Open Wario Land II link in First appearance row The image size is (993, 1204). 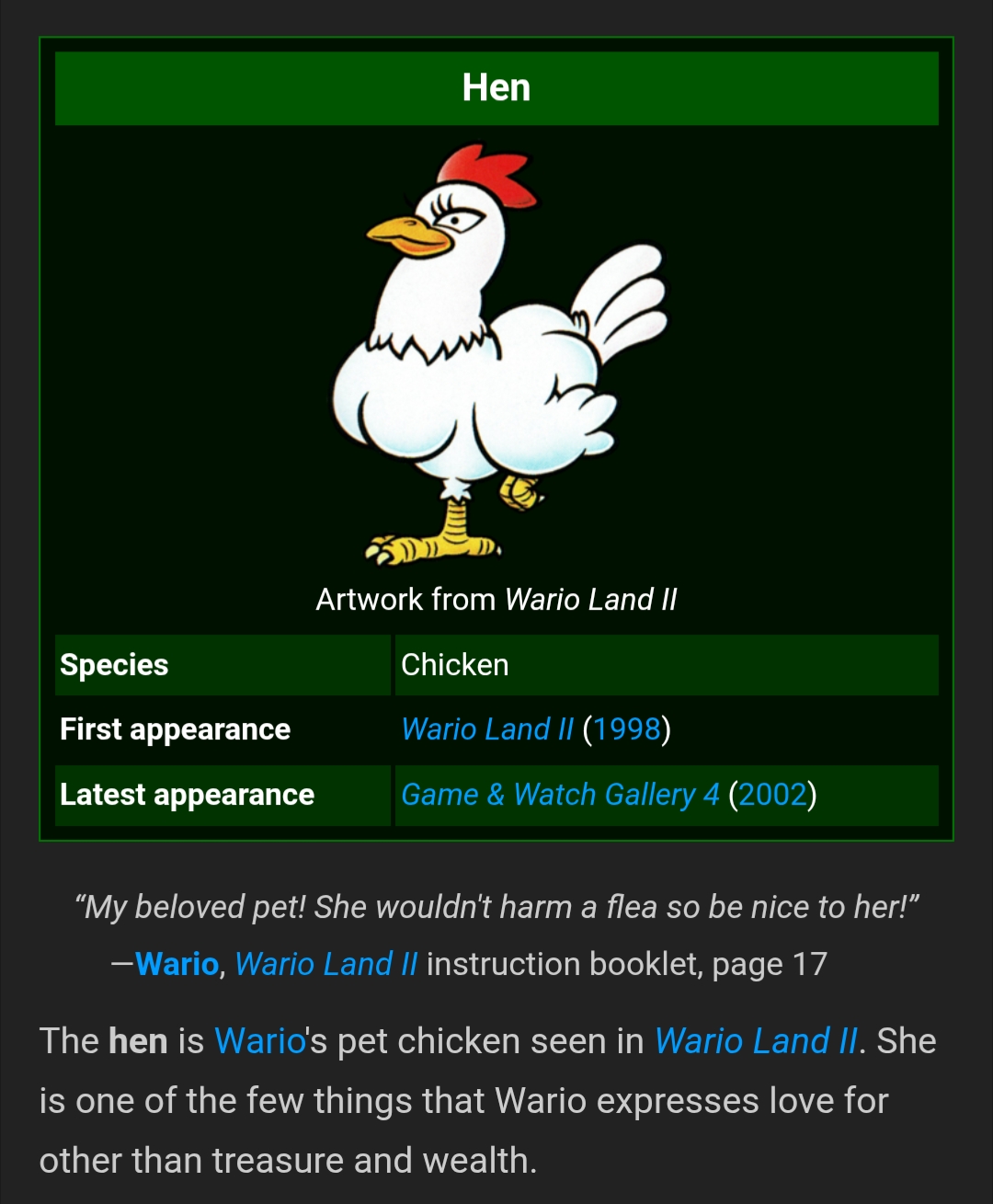pos(486,729)
